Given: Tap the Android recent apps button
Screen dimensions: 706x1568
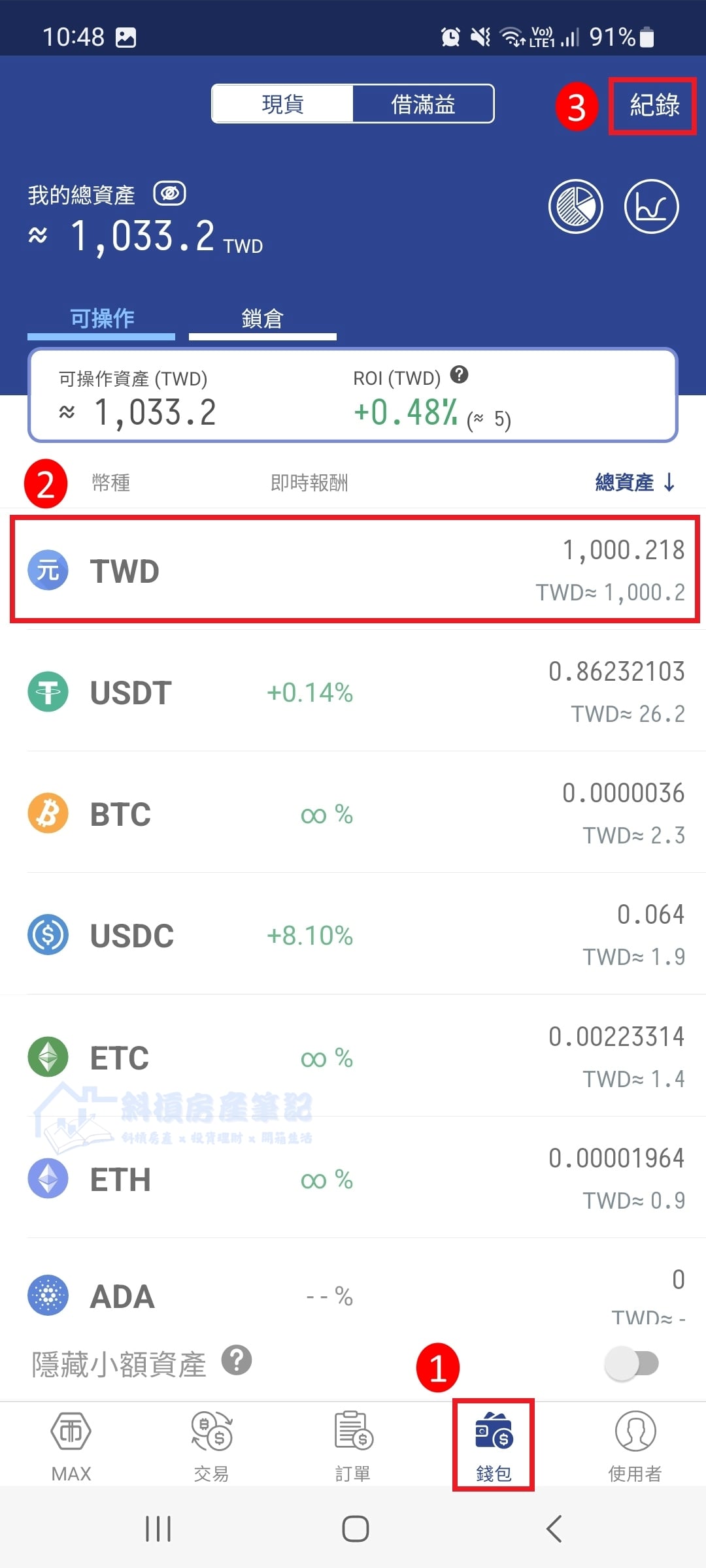Looking at the screenshot, I should [x=157, y=1527].
